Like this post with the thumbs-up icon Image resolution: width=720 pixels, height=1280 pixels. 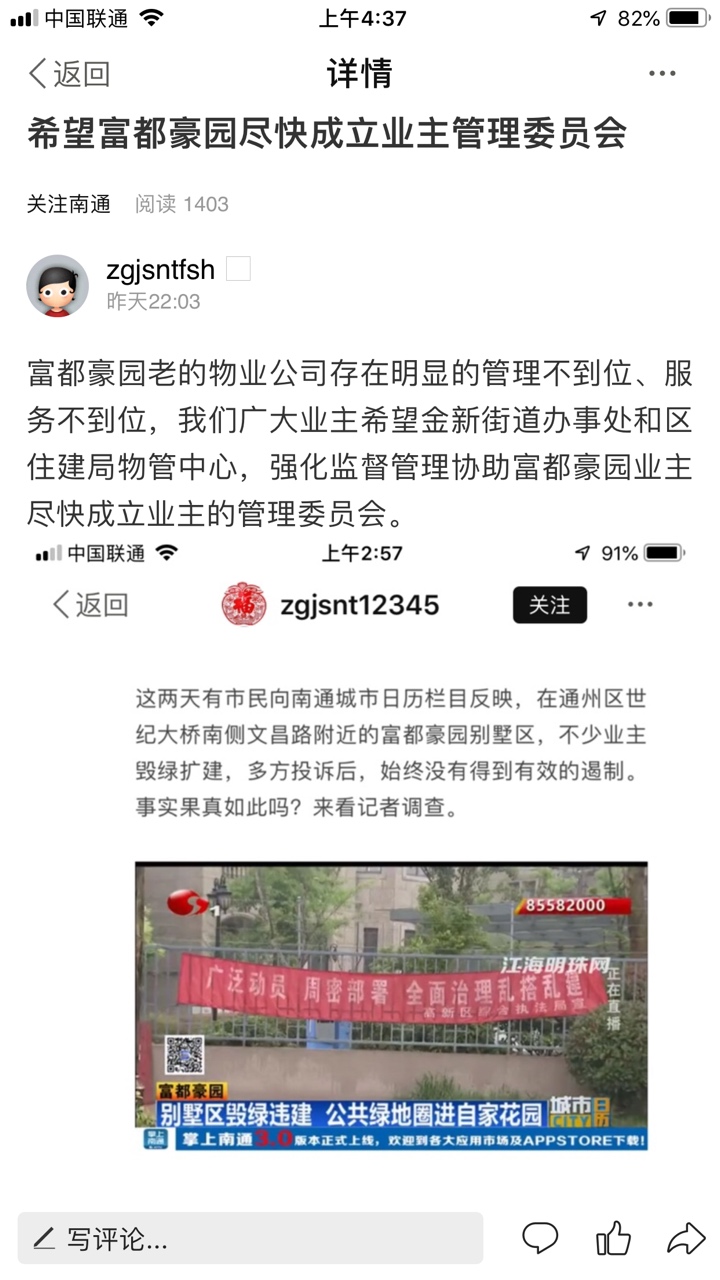pos(613,1239)
